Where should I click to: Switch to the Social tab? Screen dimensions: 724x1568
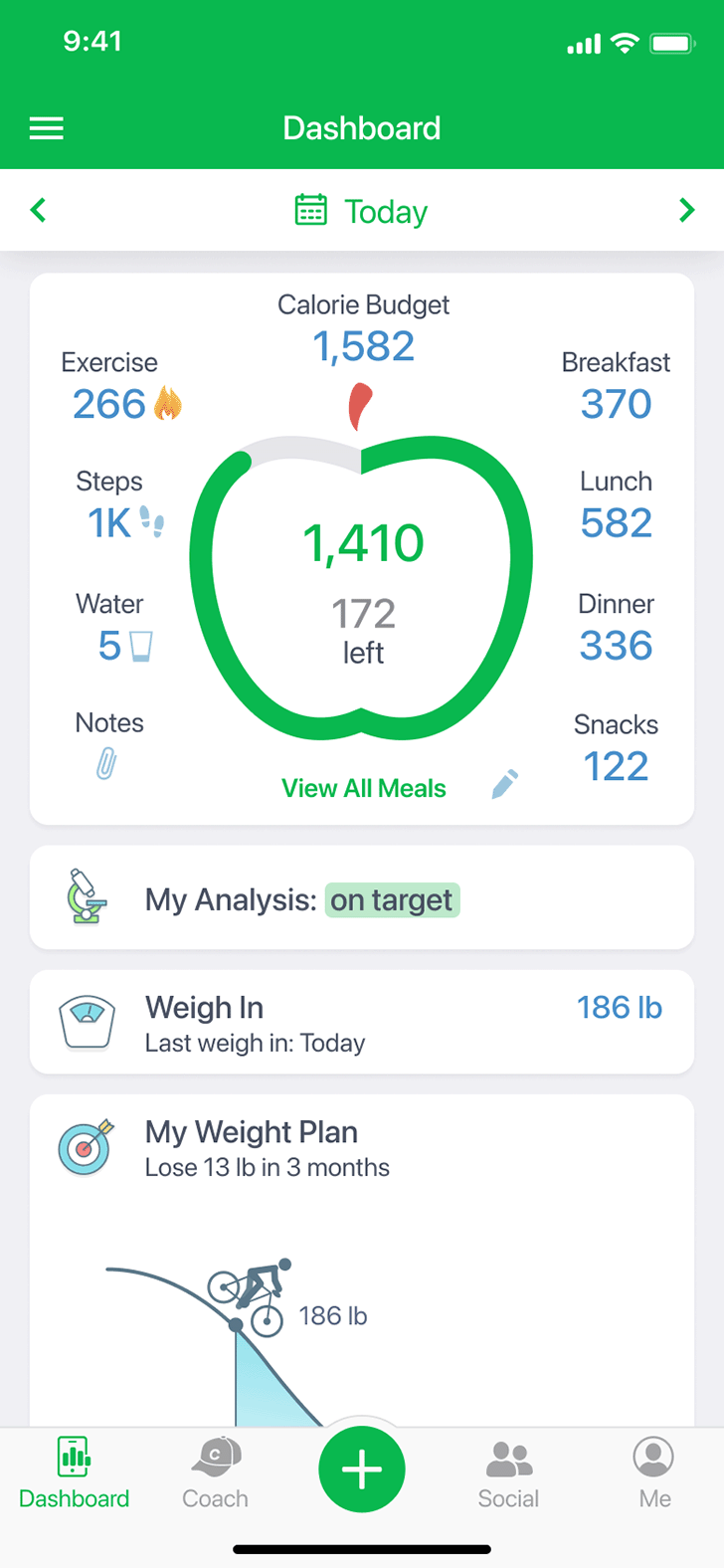pyautogui.click(x=508, y=1472)
